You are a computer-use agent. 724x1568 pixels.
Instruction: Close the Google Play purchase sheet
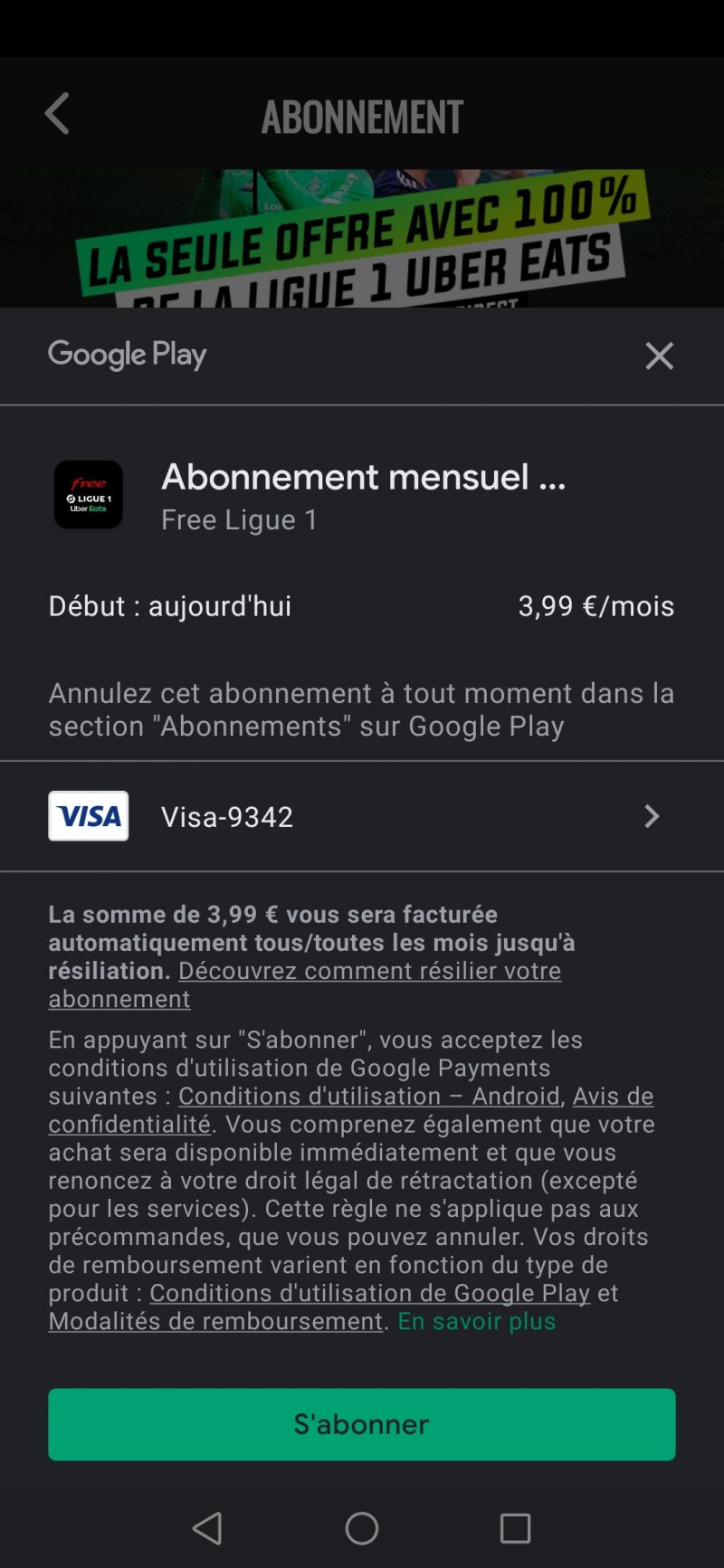click(x=659, y=356)
